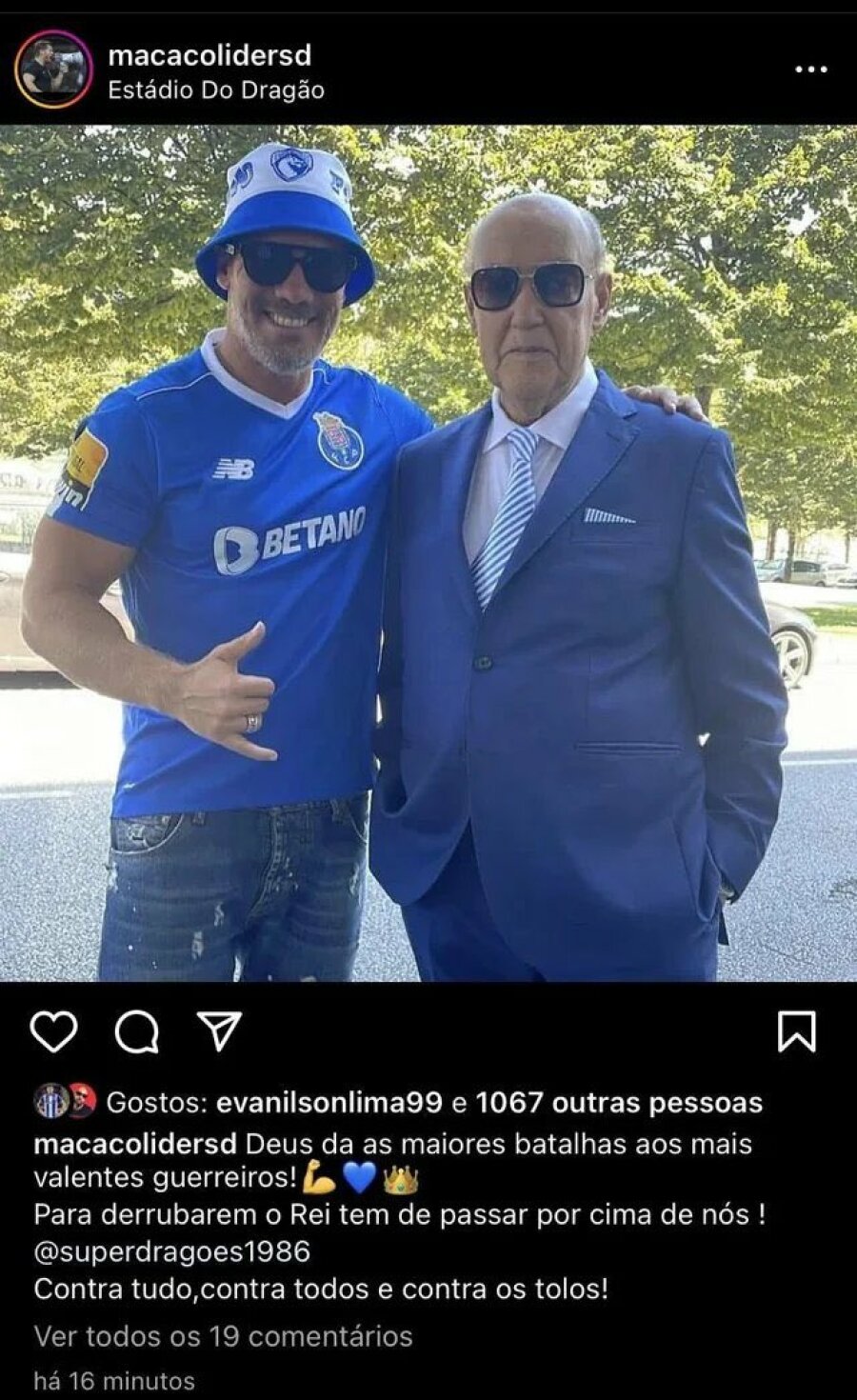
Task: Open the comment bubble icon
Action: pos(136,1031)
